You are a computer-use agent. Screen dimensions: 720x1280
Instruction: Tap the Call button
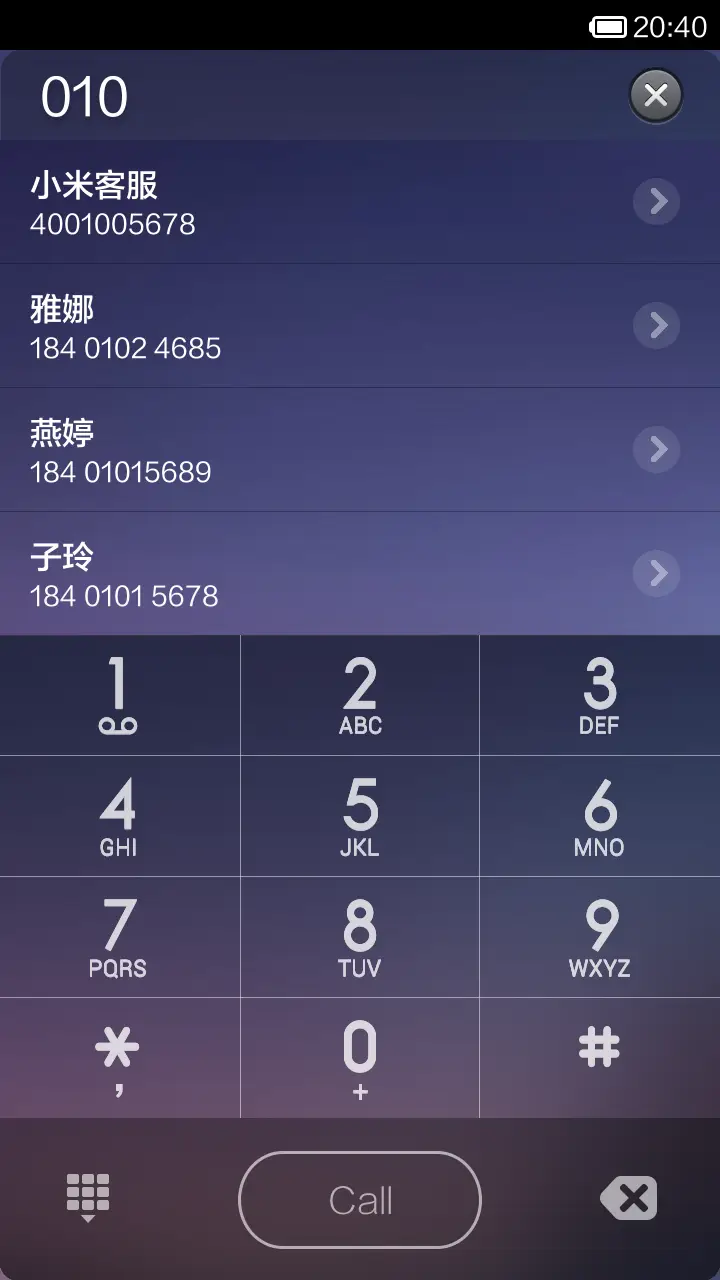[360, 1200]
